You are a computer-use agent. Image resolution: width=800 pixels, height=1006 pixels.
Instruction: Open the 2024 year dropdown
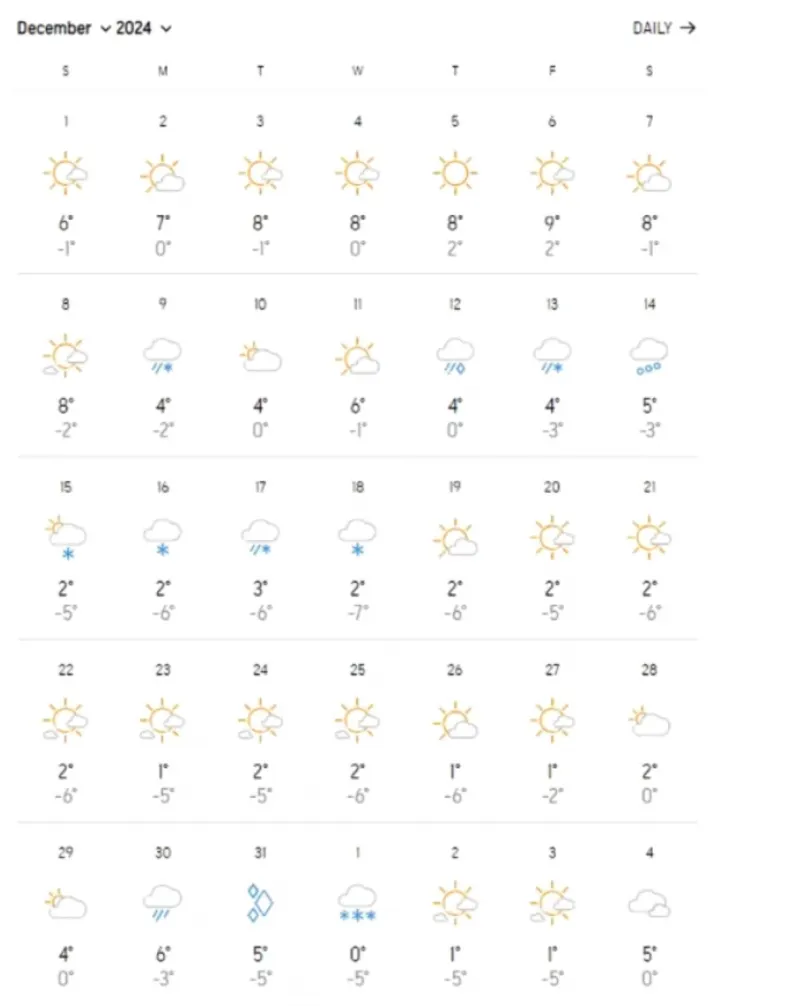(144, 28)
